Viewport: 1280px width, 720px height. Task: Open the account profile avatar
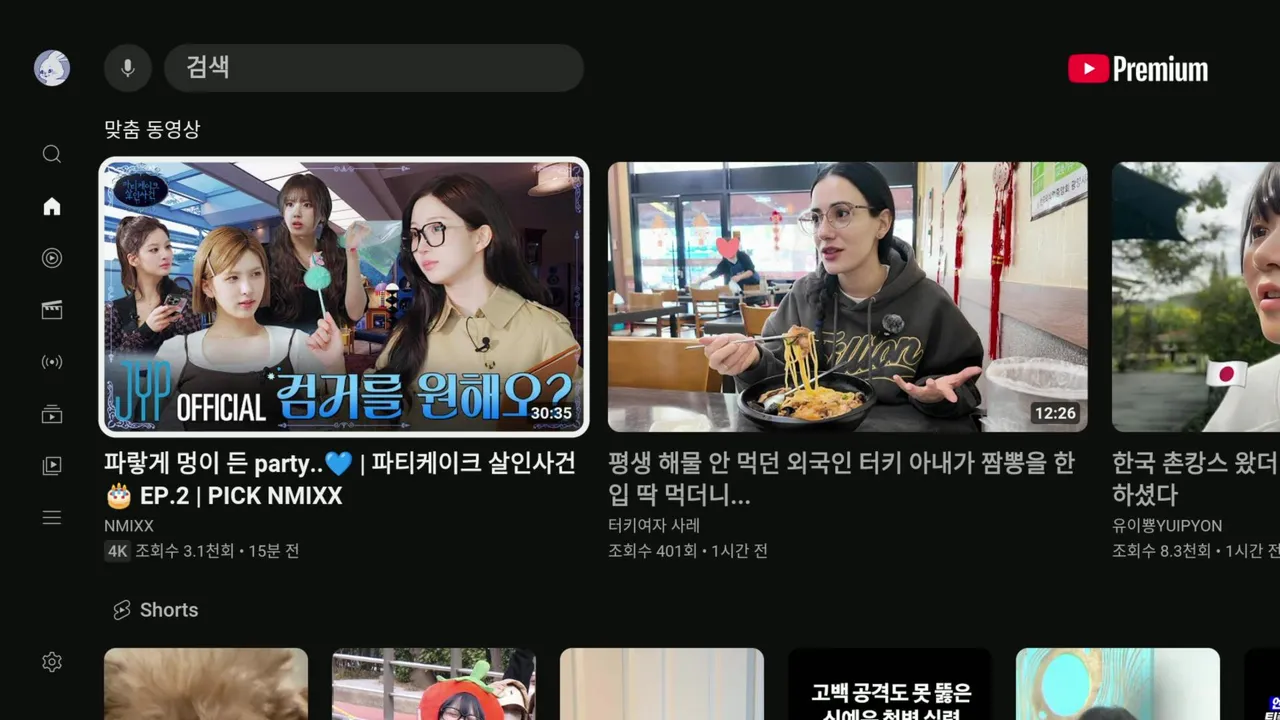click(x=52, y=68)
